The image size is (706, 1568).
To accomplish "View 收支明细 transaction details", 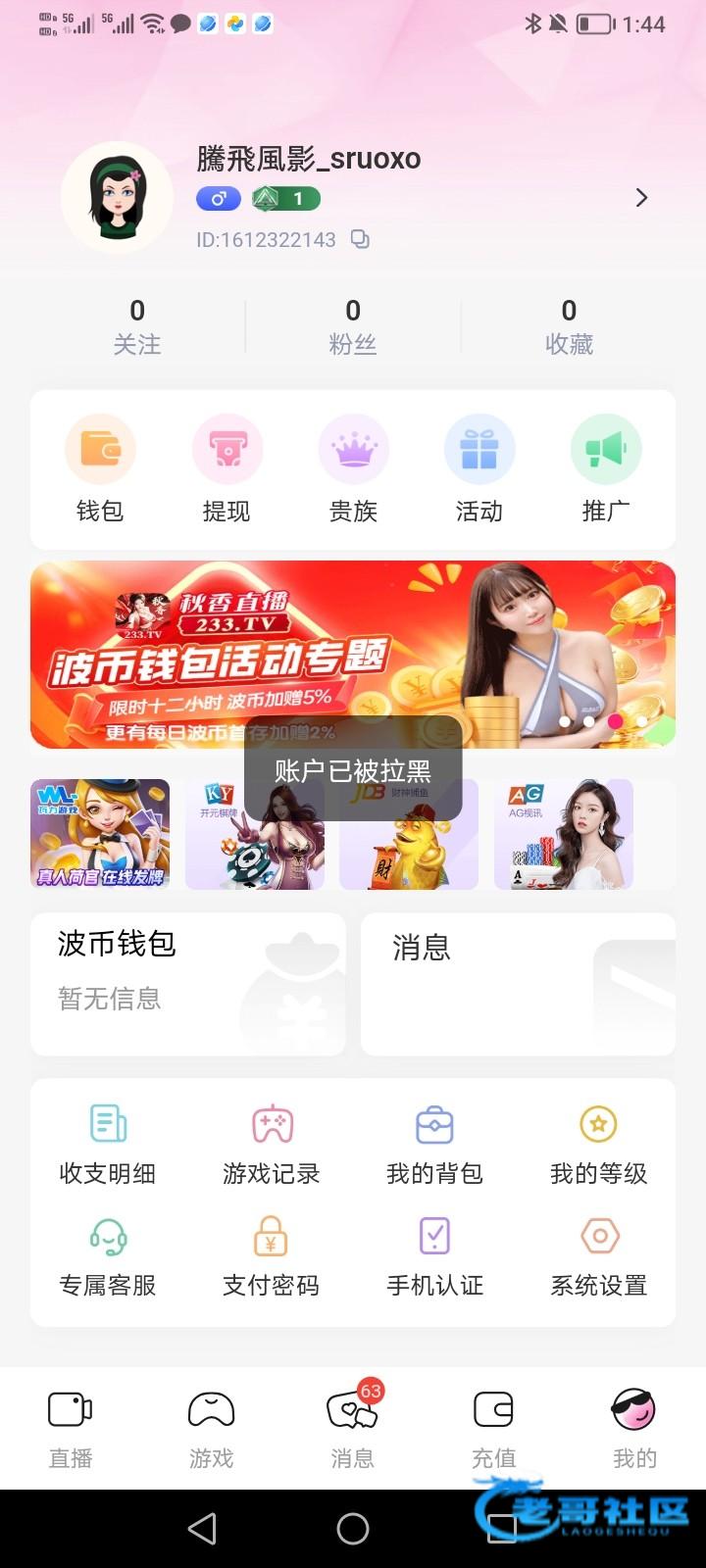I will click(108, 1143).
